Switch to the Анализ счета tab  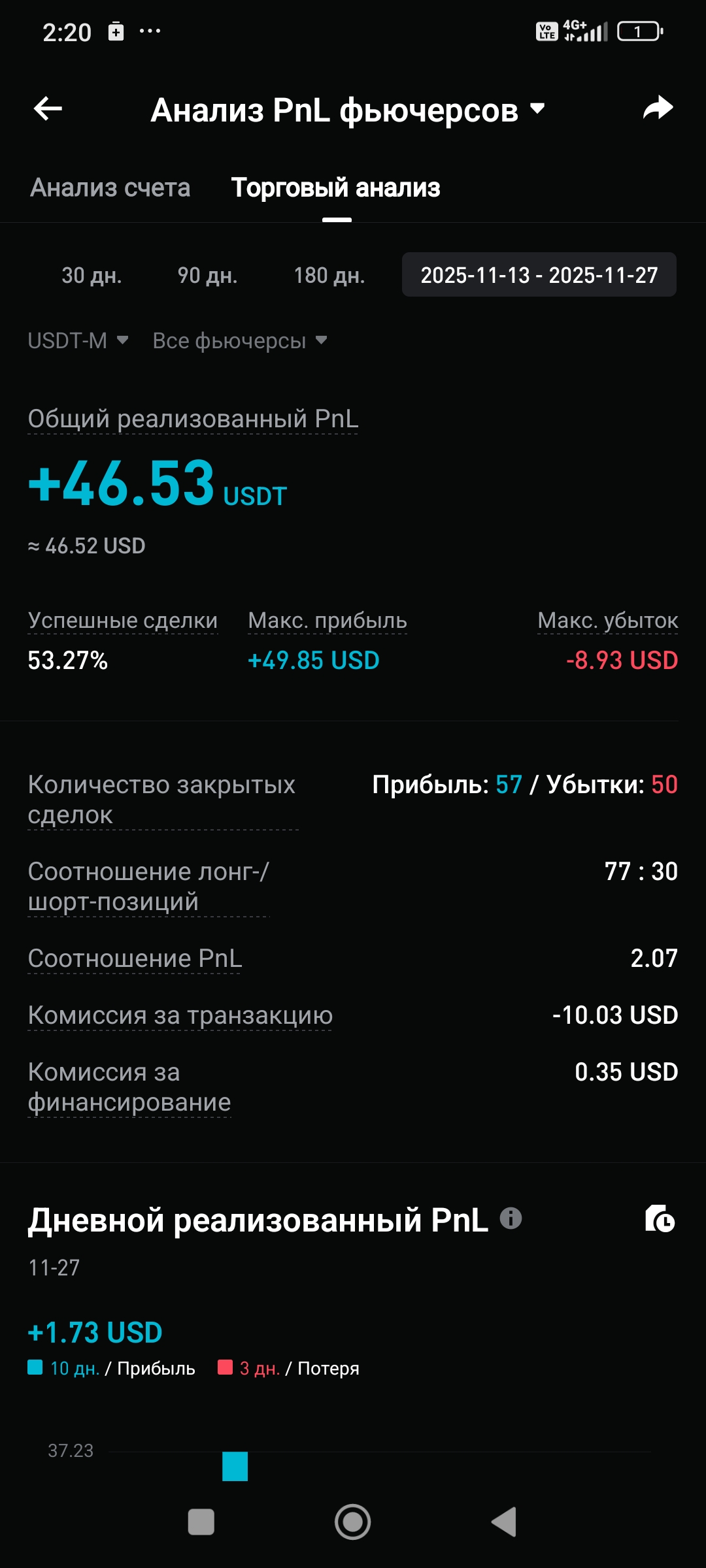coord(110,188)
